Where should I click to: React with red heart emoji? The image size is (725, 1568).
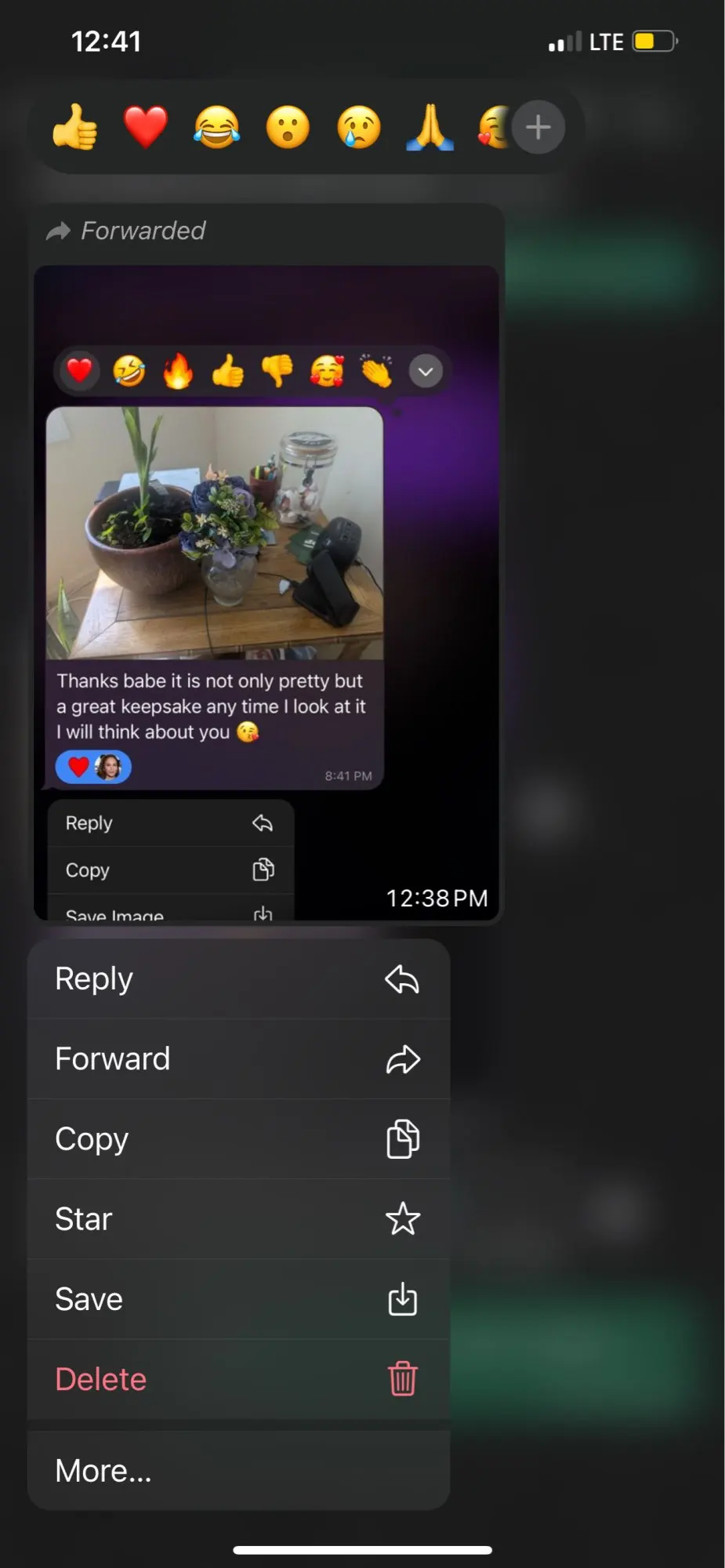(146, 127)
